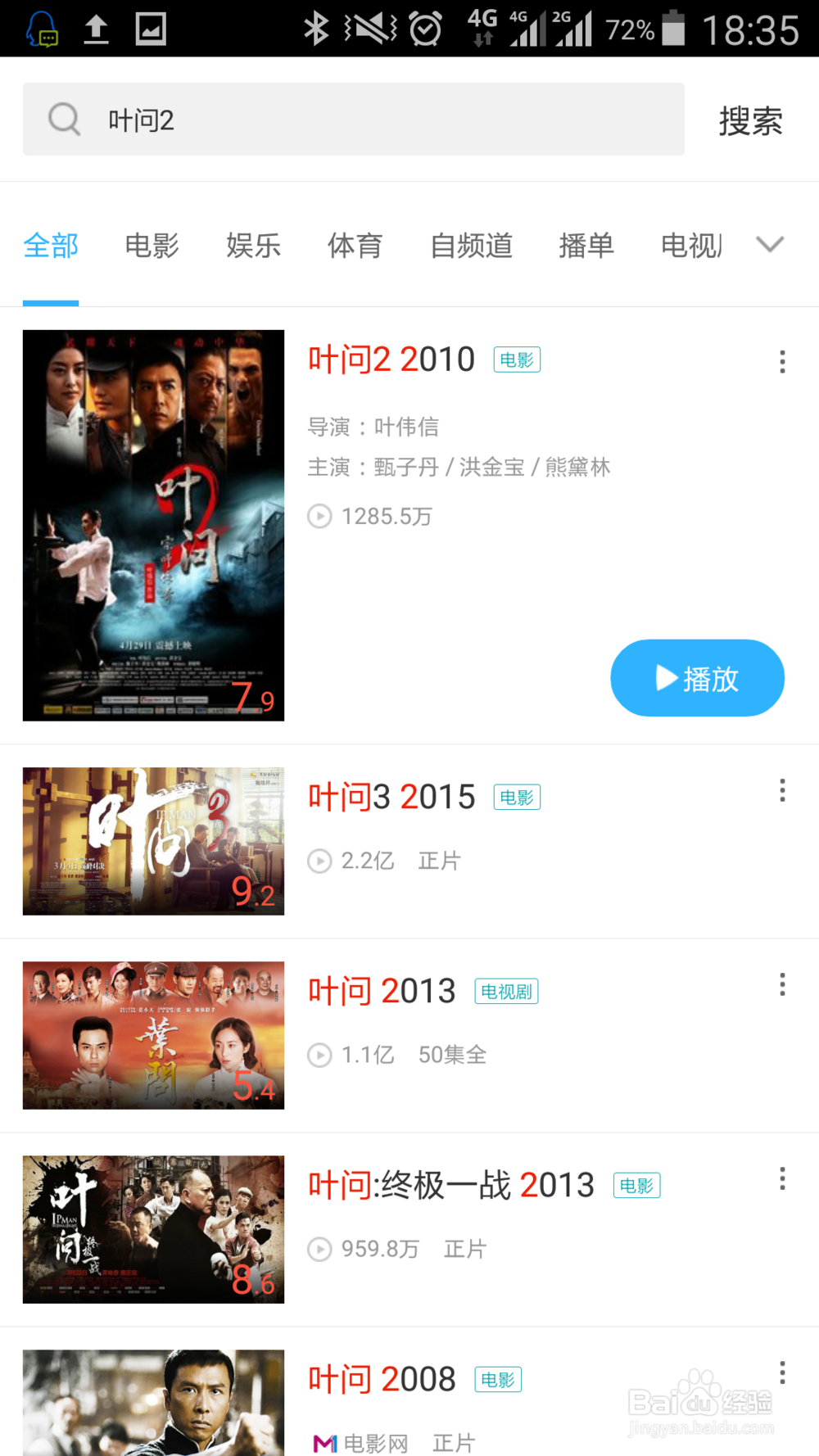The image size is (819, 1456).
Task: Switch to the 电视 tab
Action: click(x=691, y=246)
